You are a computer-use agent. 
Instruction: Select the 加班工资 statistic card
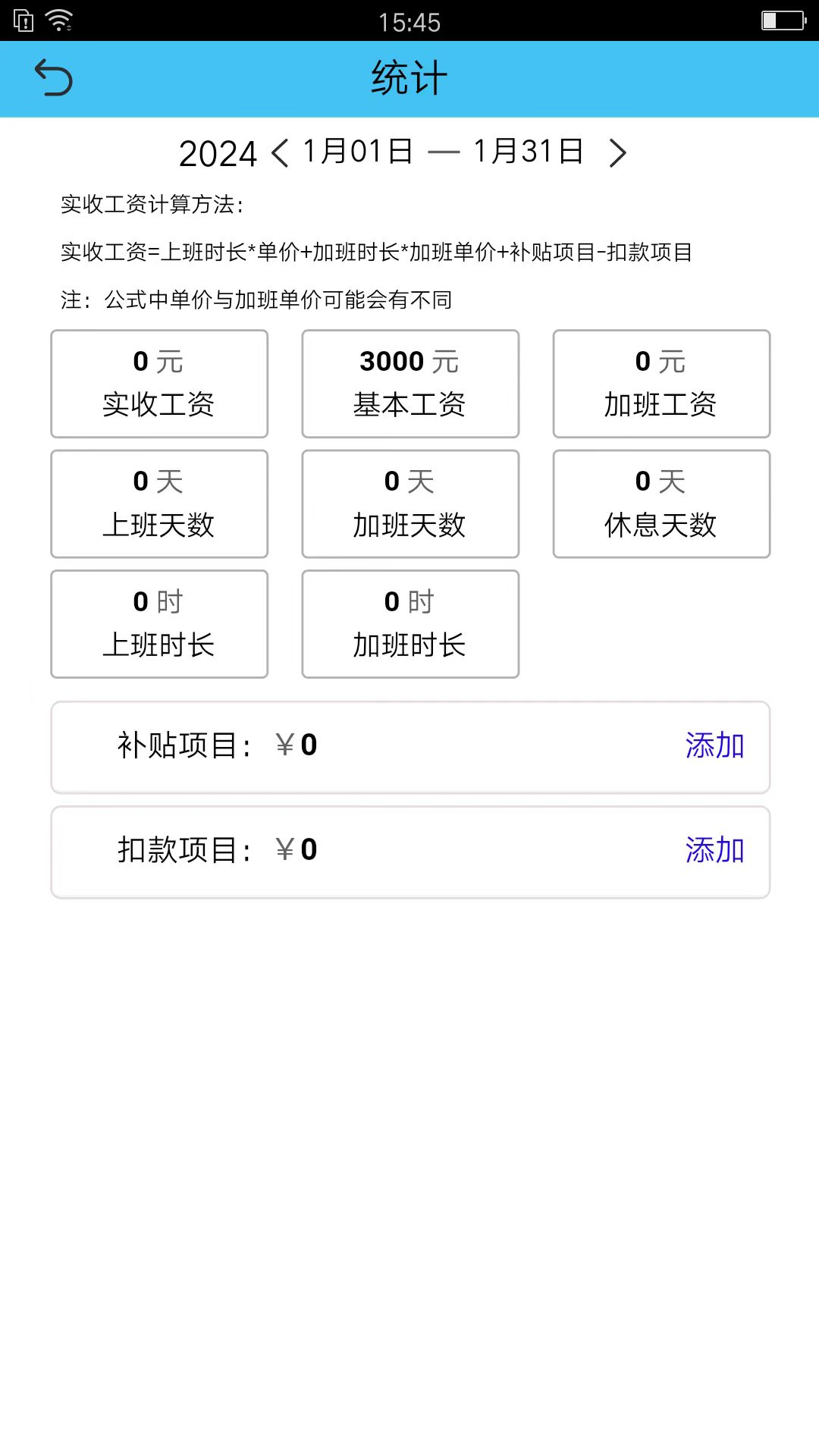661,383
